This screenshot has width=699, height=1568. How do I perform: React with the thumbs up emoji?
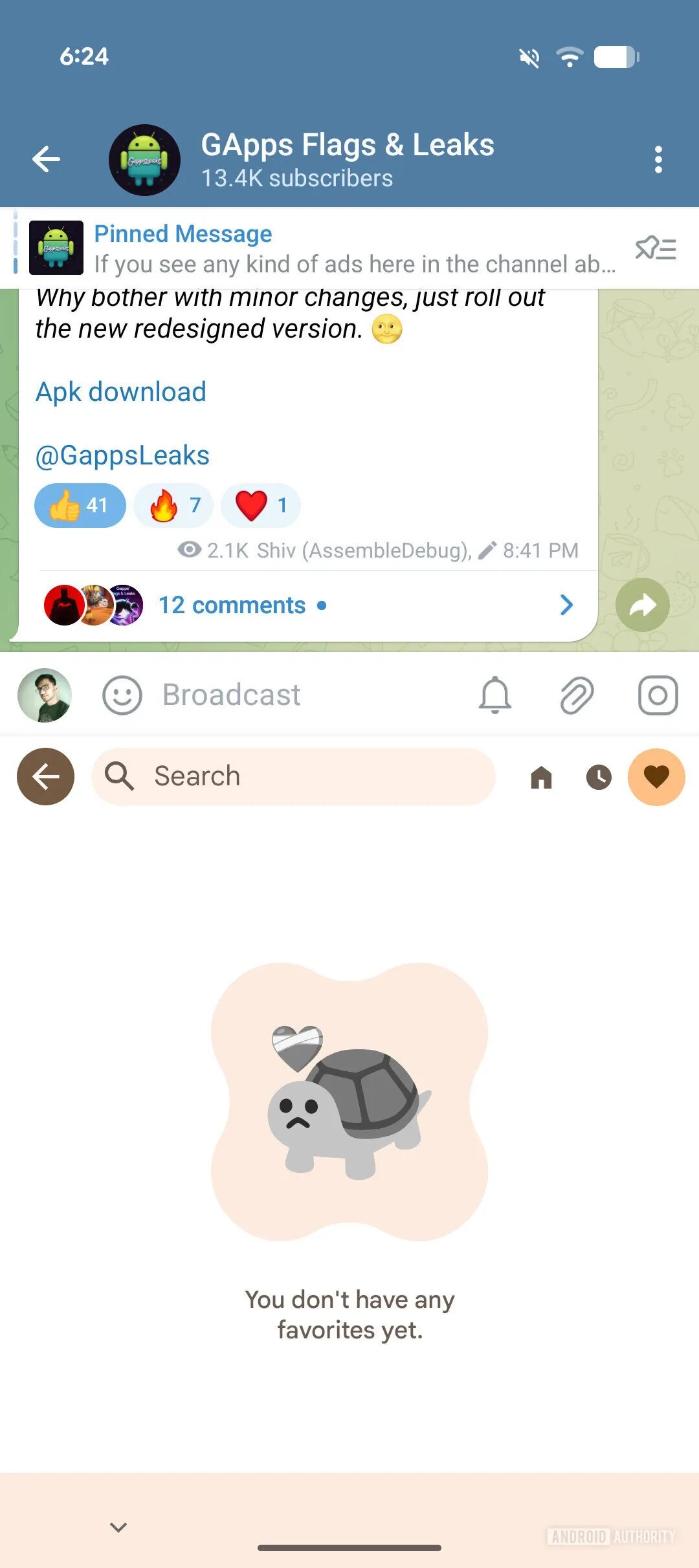(80, 505)
